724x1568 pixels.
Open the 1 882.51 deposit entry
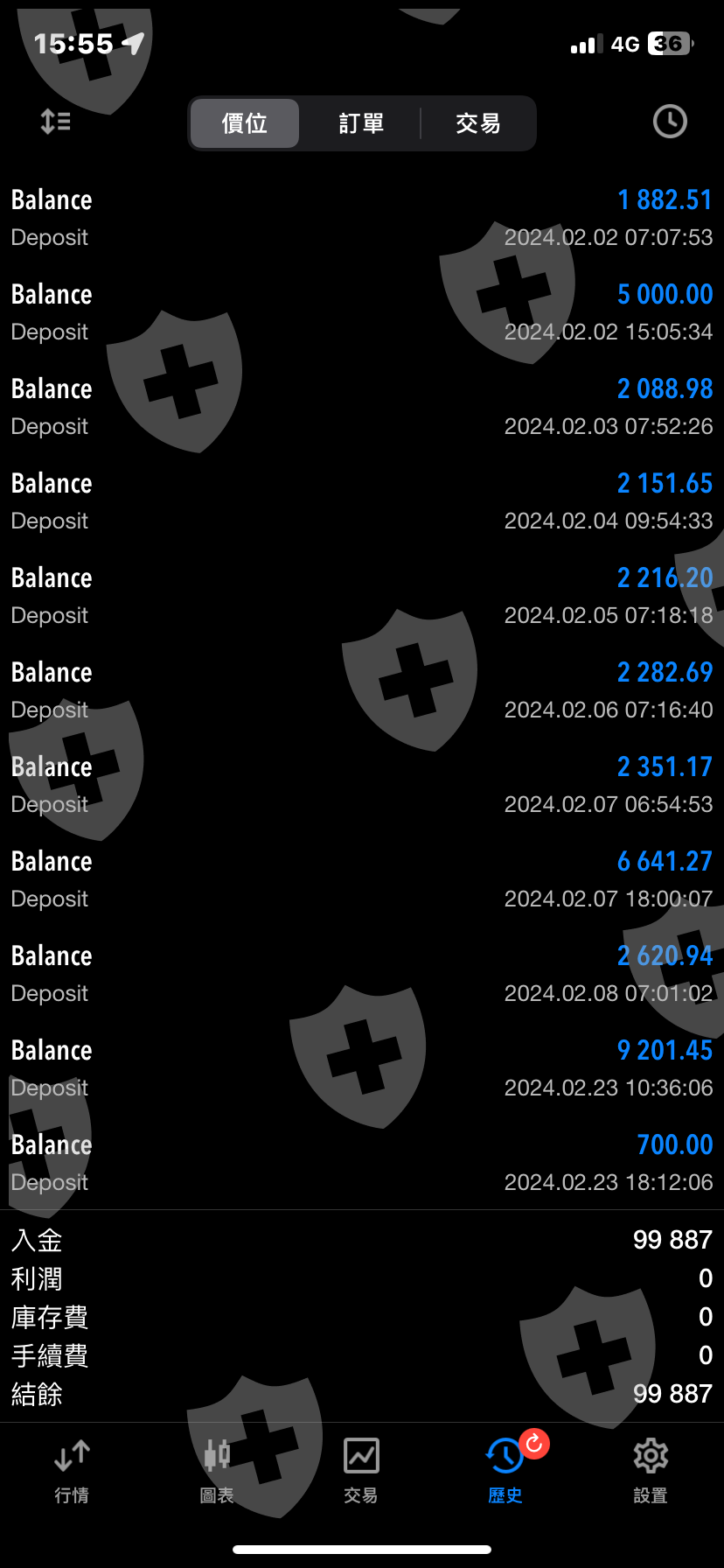click(x=362, y=218)
